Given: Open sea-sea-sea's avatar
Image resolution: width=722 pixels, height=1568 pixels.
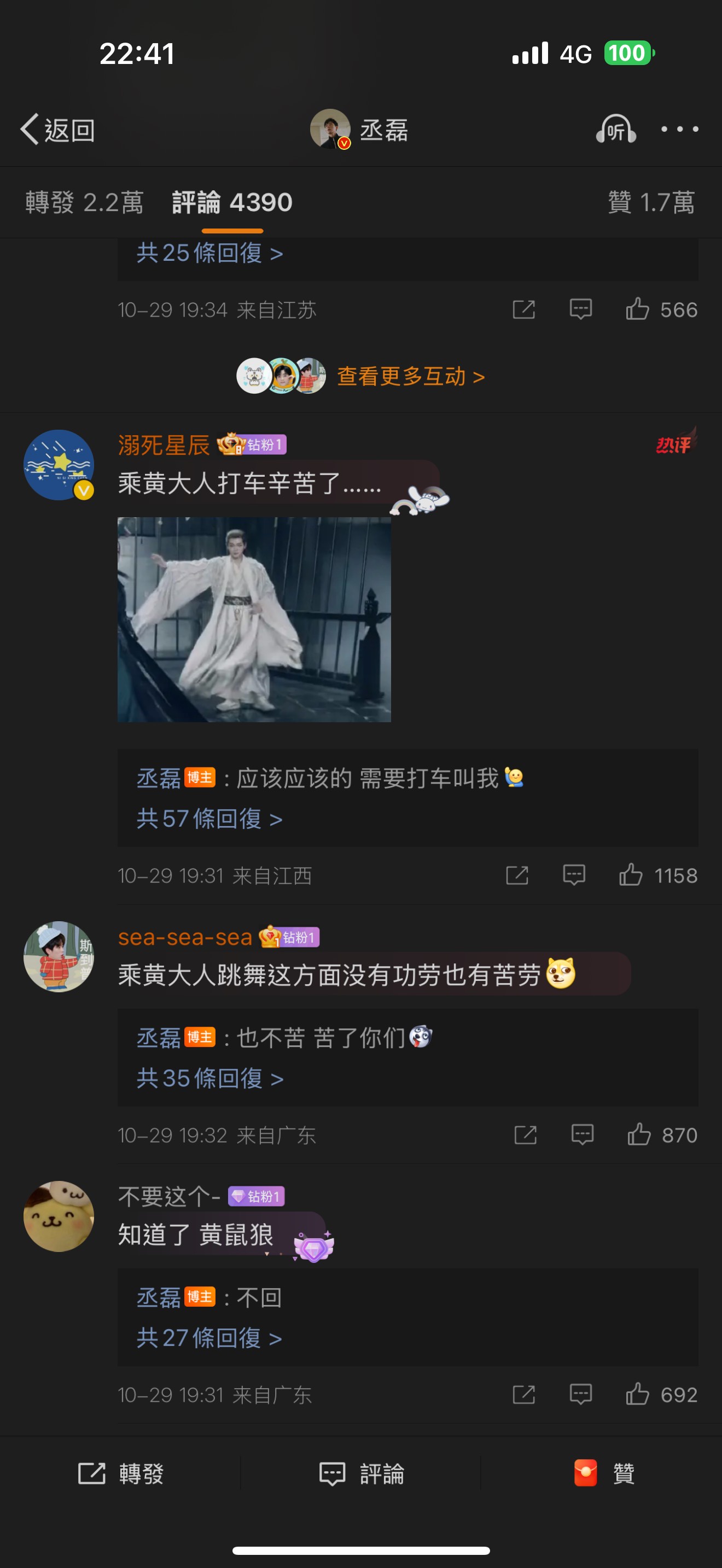Looking at the screenshot, I should pos(59,956).
